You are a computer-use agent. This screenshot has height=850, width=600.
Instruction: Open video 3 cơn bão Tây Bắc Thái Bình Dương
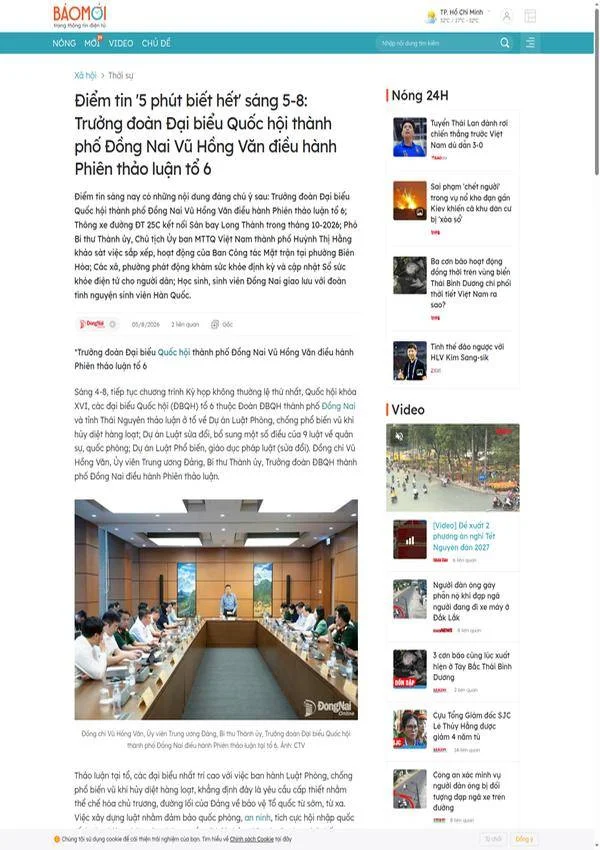[x=472, y=666]
